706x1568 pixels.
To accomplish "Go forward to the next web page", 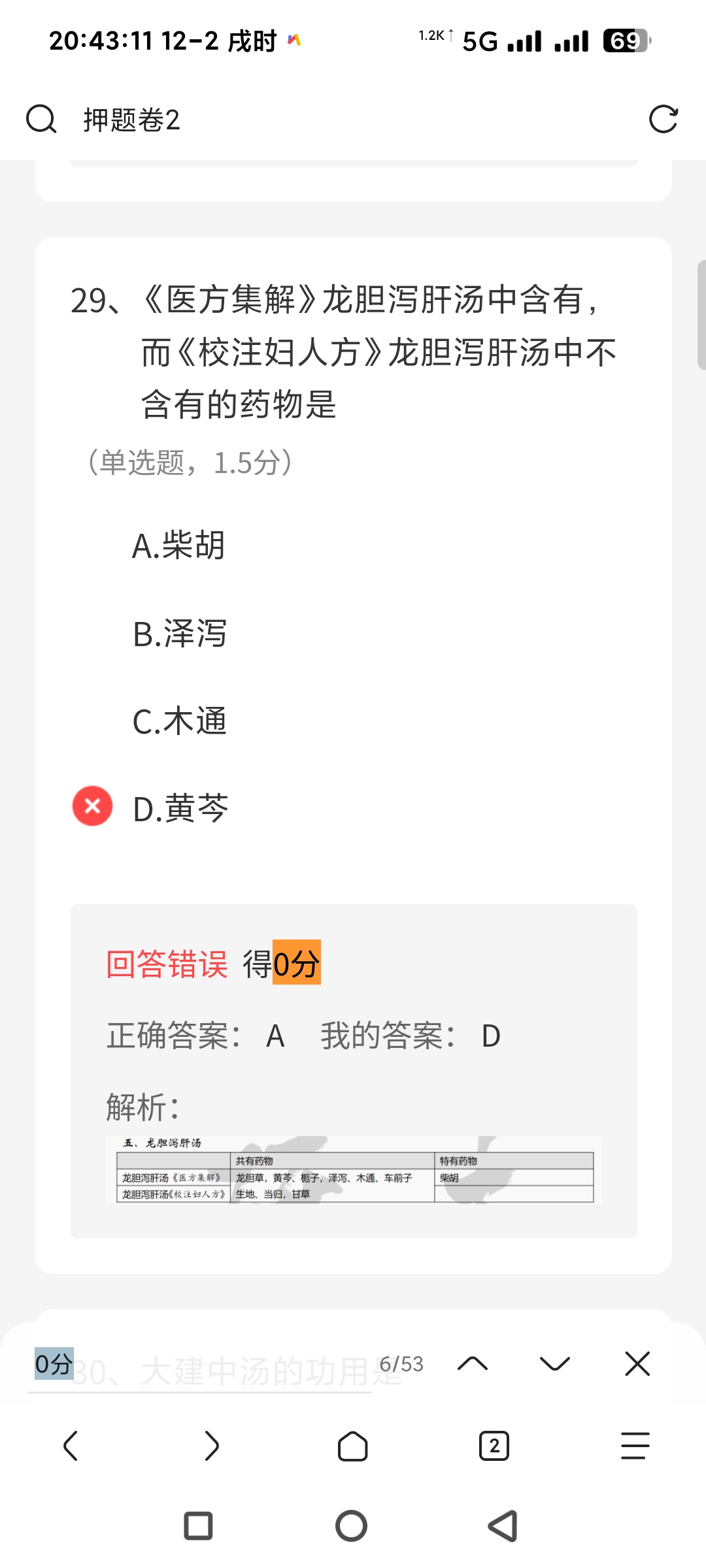I will [212, 1446].
